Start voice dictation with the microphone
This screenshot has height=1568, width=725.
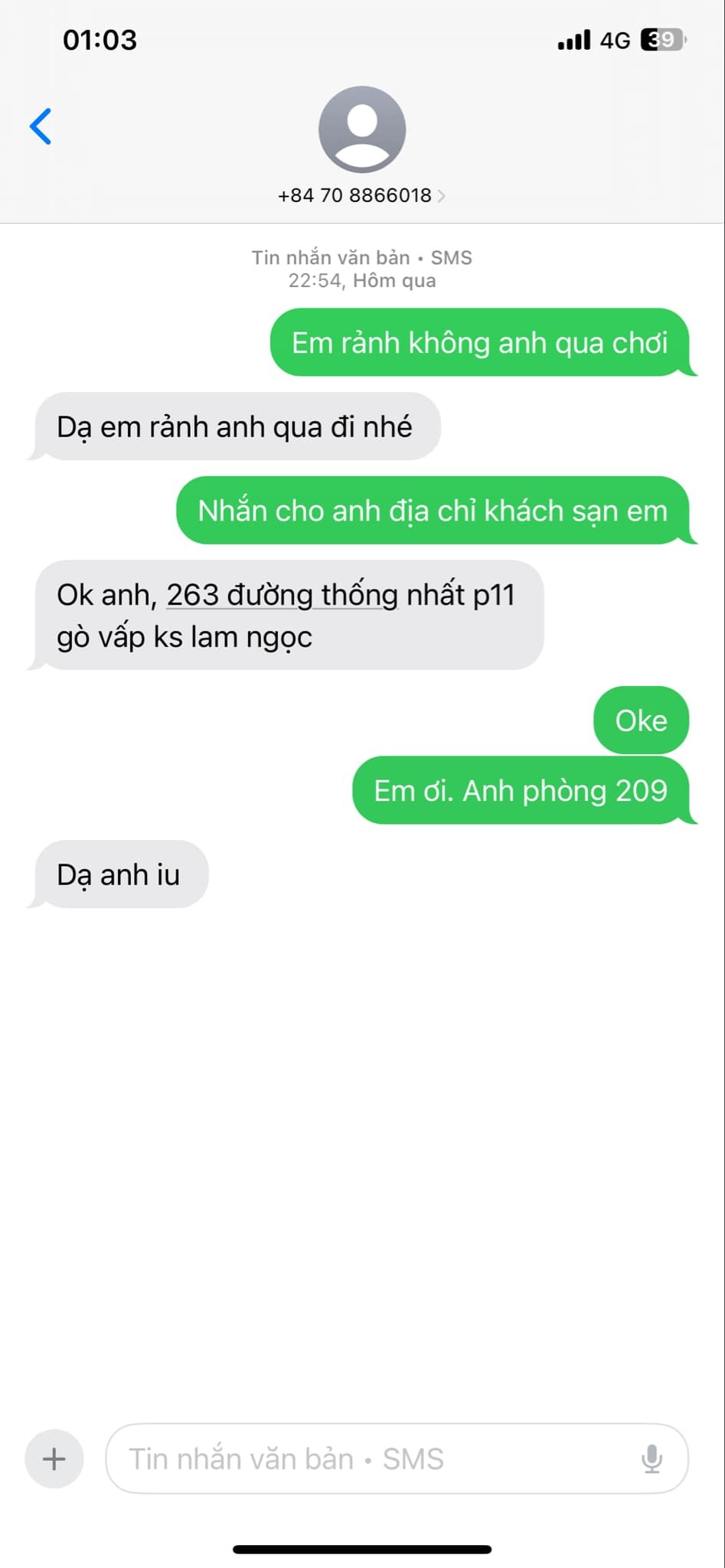click(652, 1459)
